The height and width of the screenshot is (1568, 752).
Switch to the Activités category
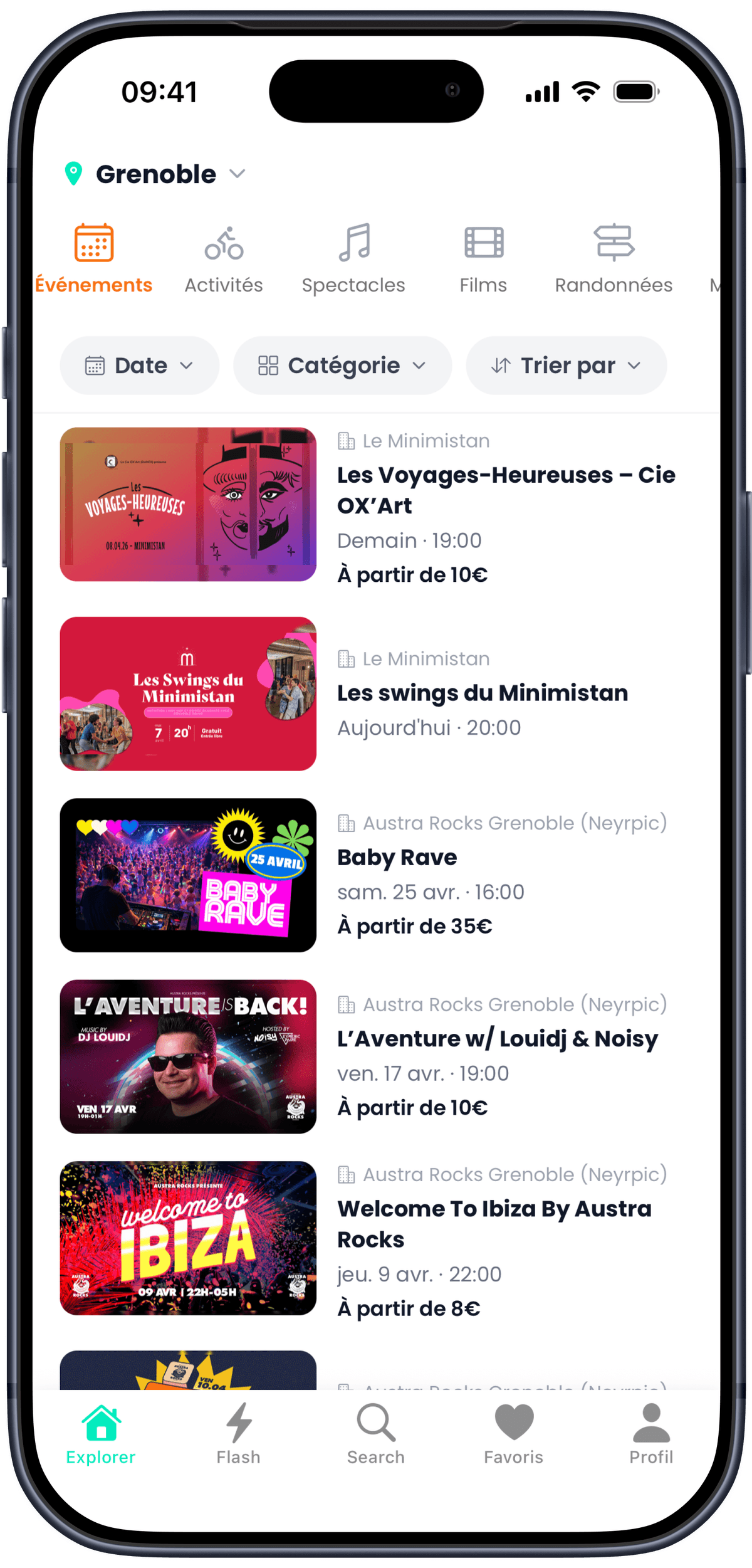point(224,258)
